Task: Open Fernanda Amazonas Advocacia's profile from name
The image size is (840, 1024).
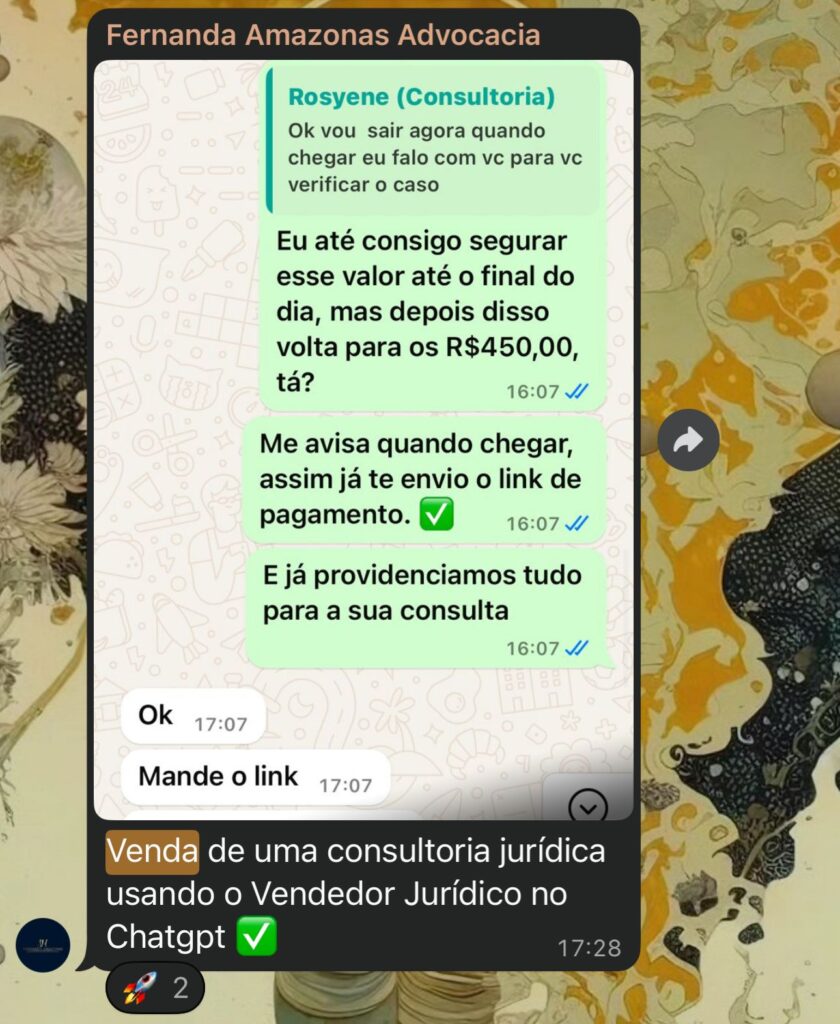Action: click(322, 35)
